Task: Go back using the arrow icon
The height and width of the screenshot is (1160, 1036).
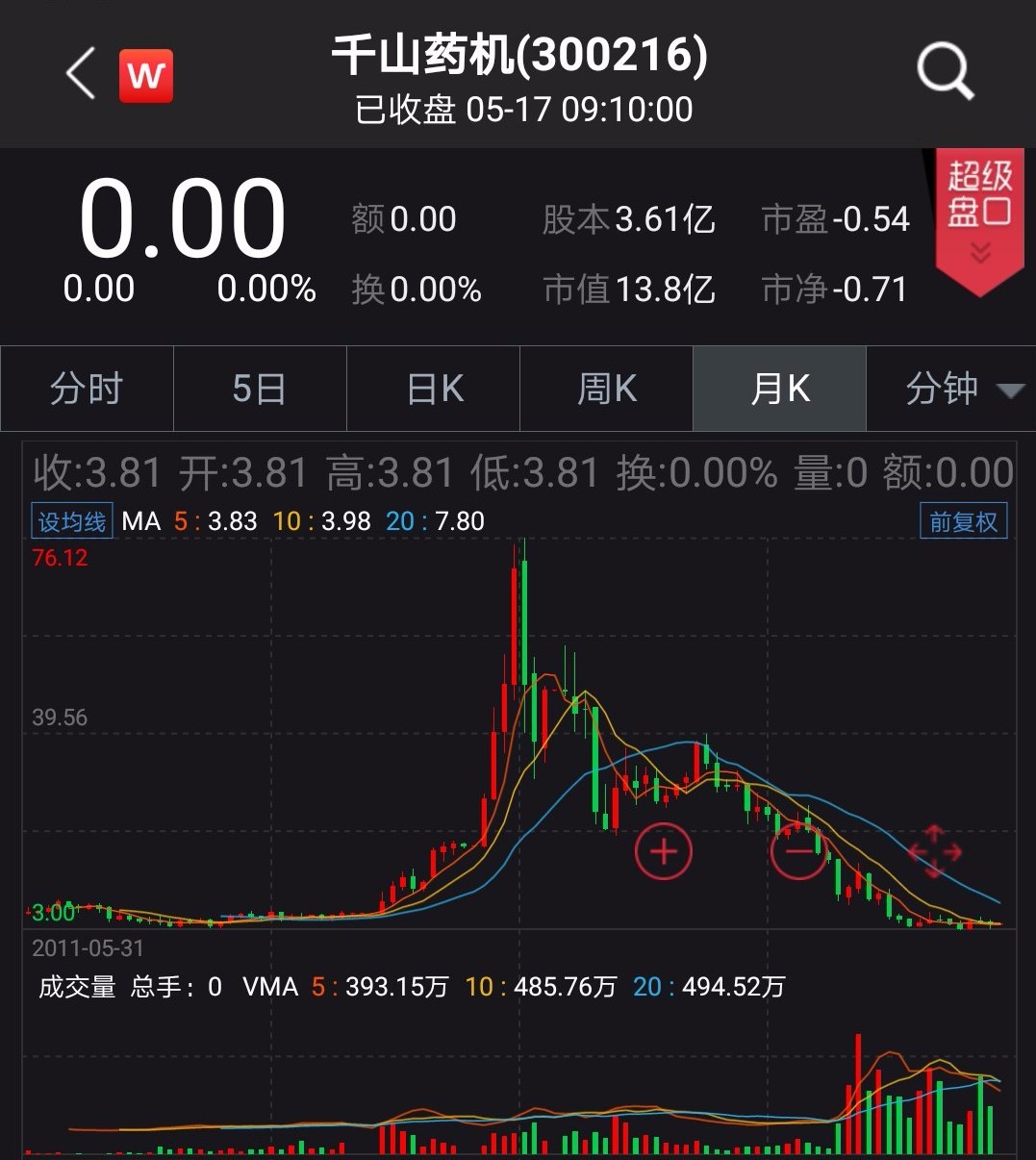Action: (x=81, y=74)
